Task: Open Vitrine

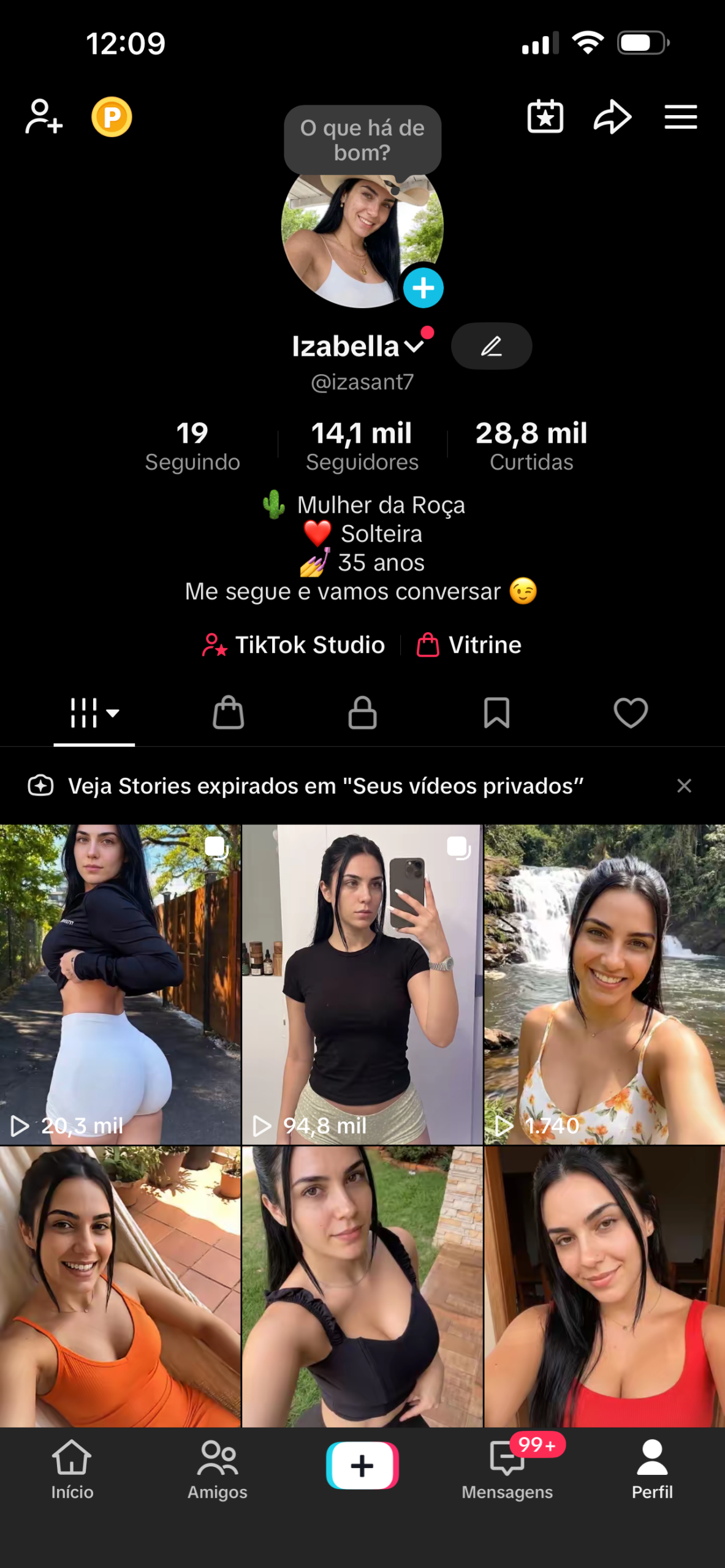Action: tap(469, 645)
